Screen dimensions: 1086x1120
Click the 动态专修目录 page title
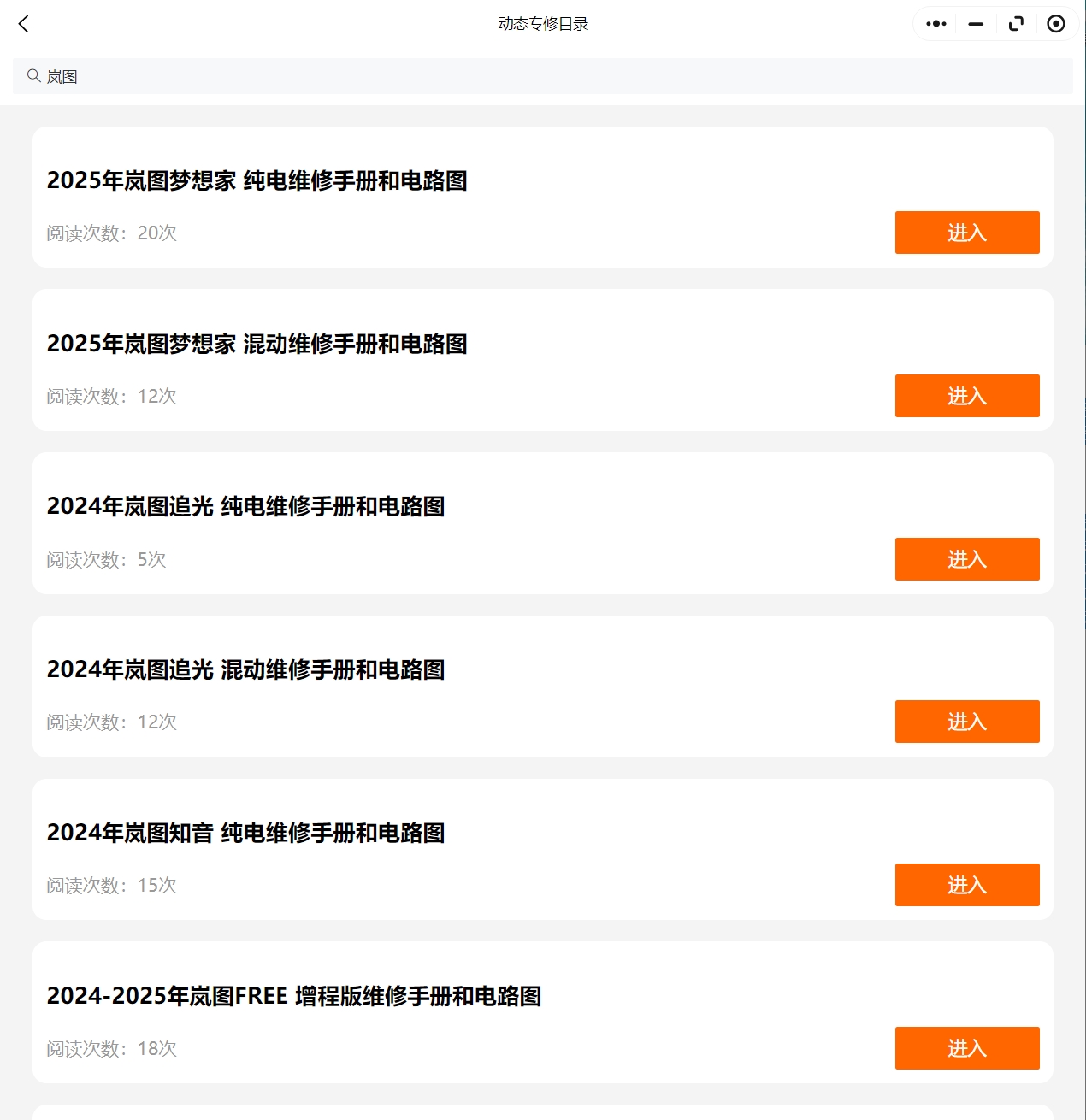(x=542, y=24)
